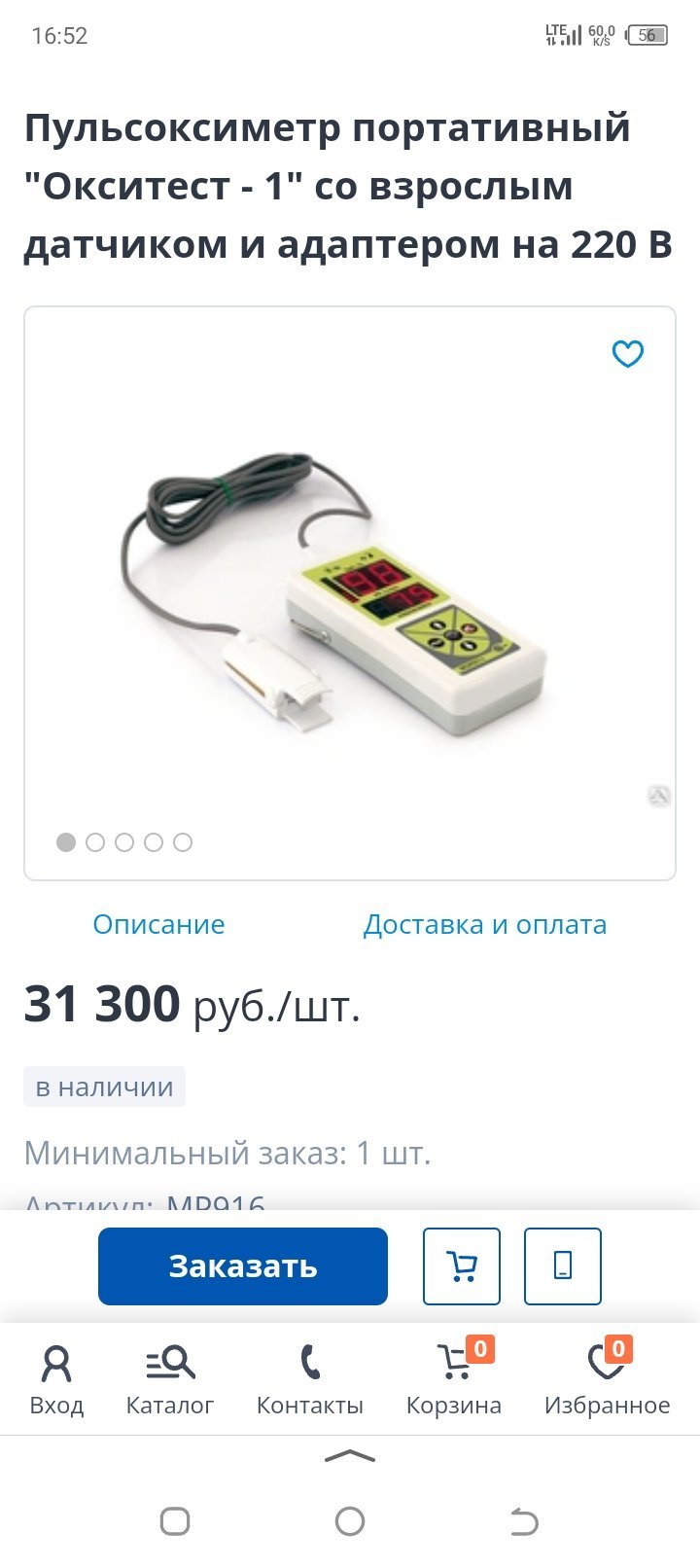Tap the Заказать button
This screenshot has width=700, height=1568.
click(x=243, y=1265)
